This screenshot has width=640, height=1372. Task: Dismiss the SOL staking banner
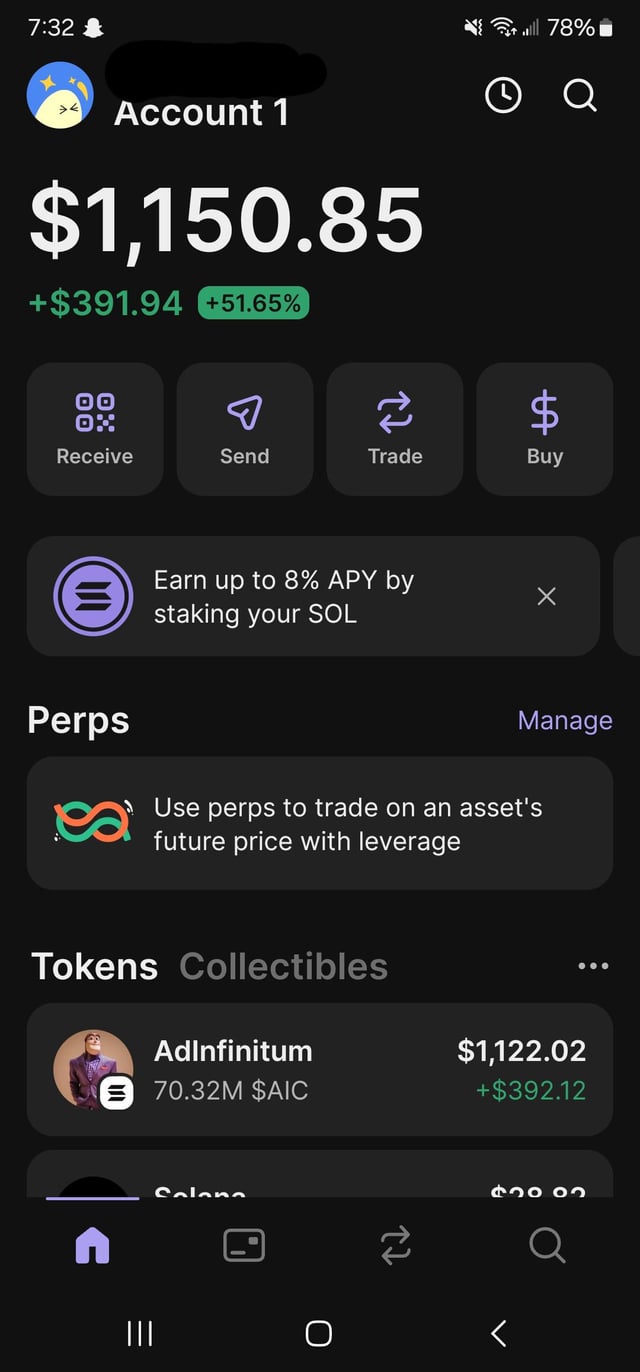546,597
